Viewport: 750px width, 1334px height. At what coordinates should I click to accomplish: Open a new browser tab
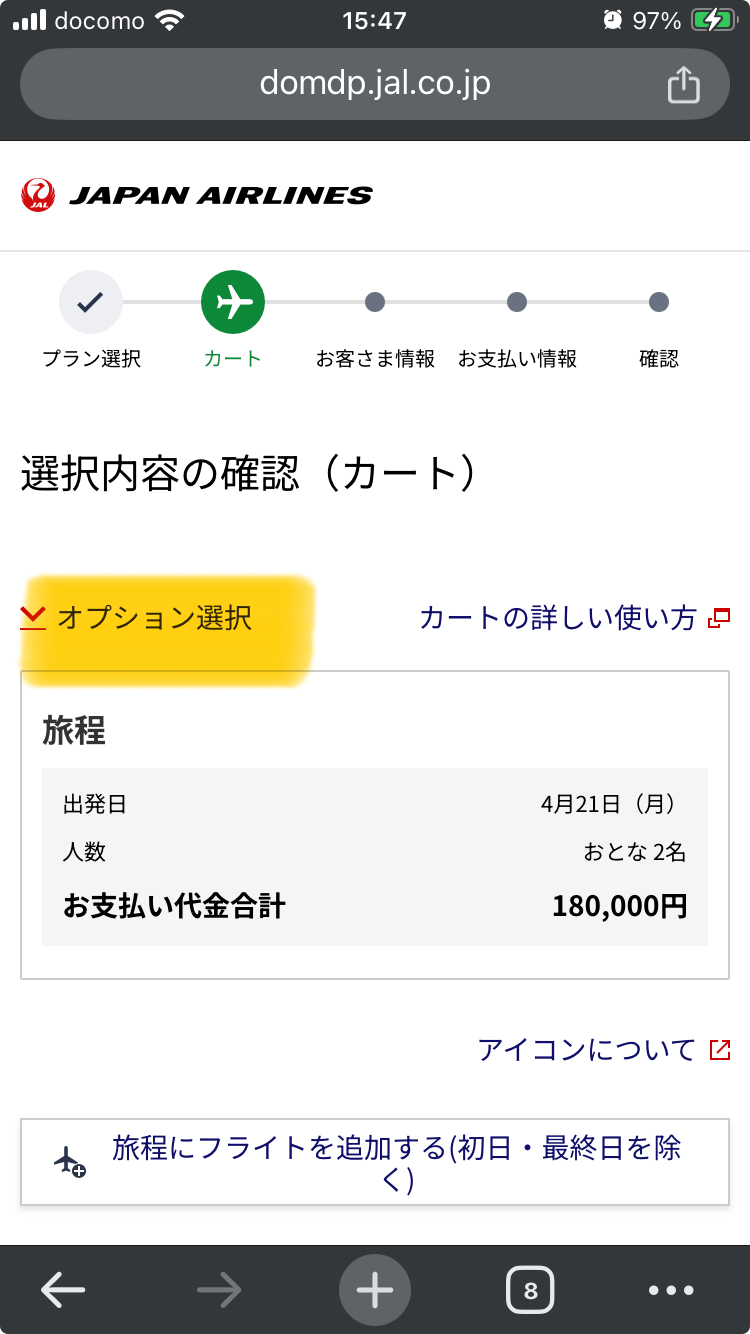(375, 1290)
